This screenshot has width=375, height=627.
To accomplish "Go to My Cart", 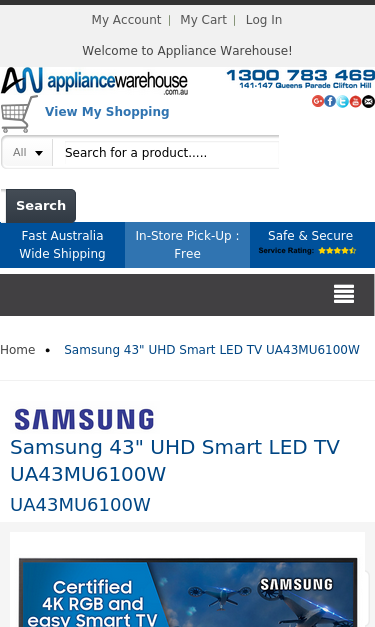I will 203,20.
